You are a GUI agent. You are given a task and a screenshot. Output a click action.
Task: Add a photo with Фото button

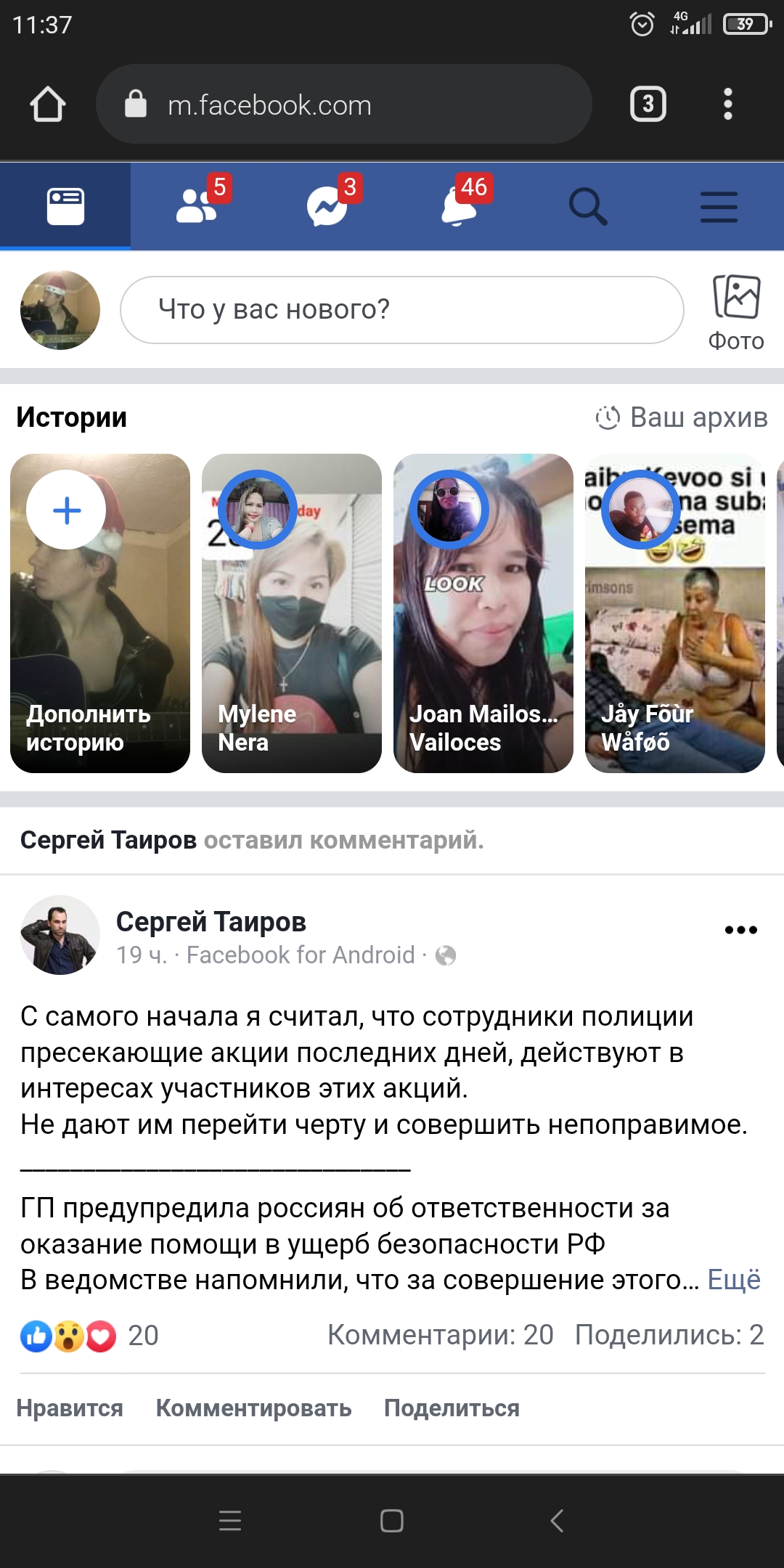point(736,312)
